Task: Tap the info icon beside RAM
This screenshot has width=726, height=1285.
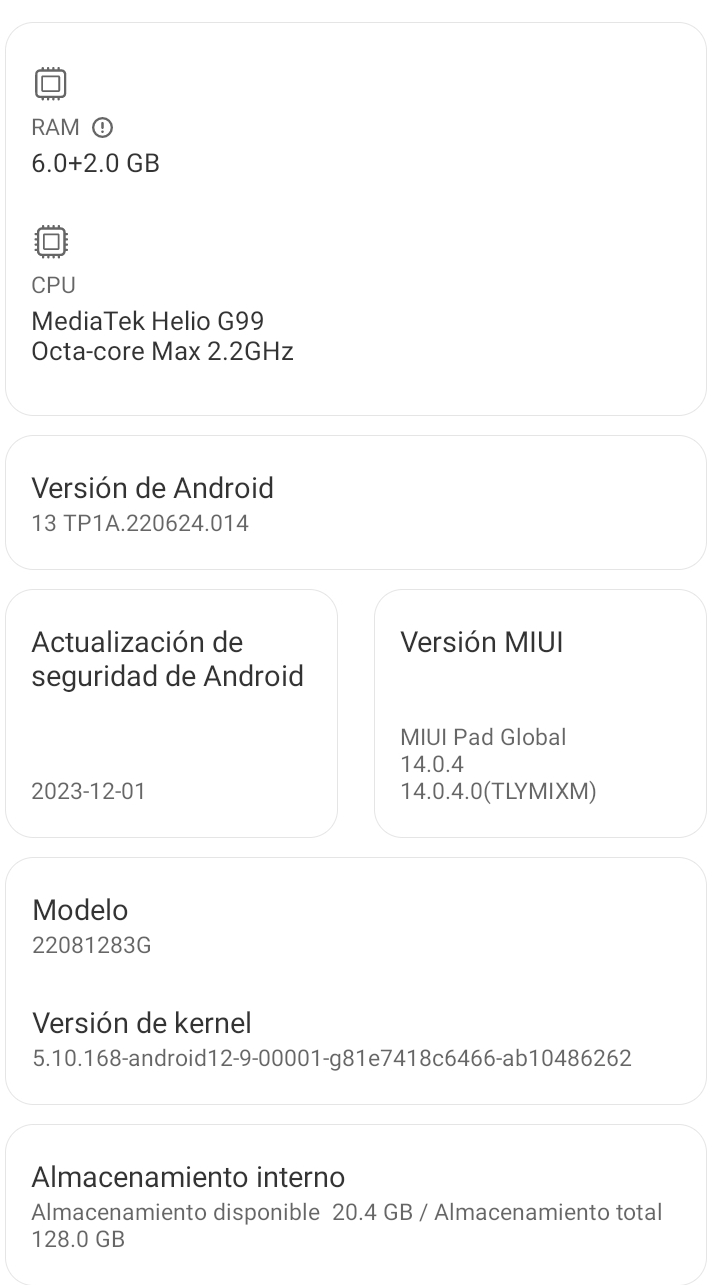Action: click(x=102, y=128)
